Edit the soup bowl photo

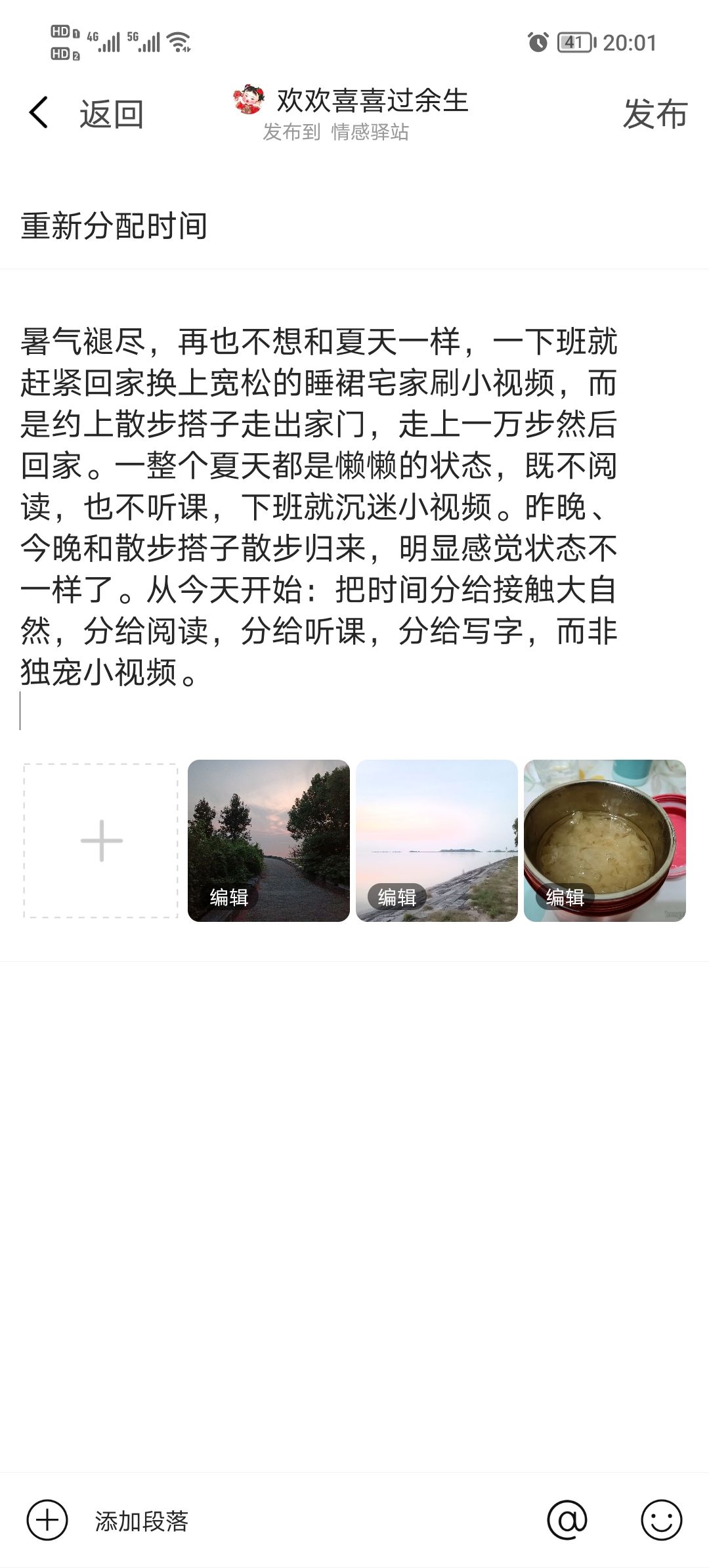(565, 897)
